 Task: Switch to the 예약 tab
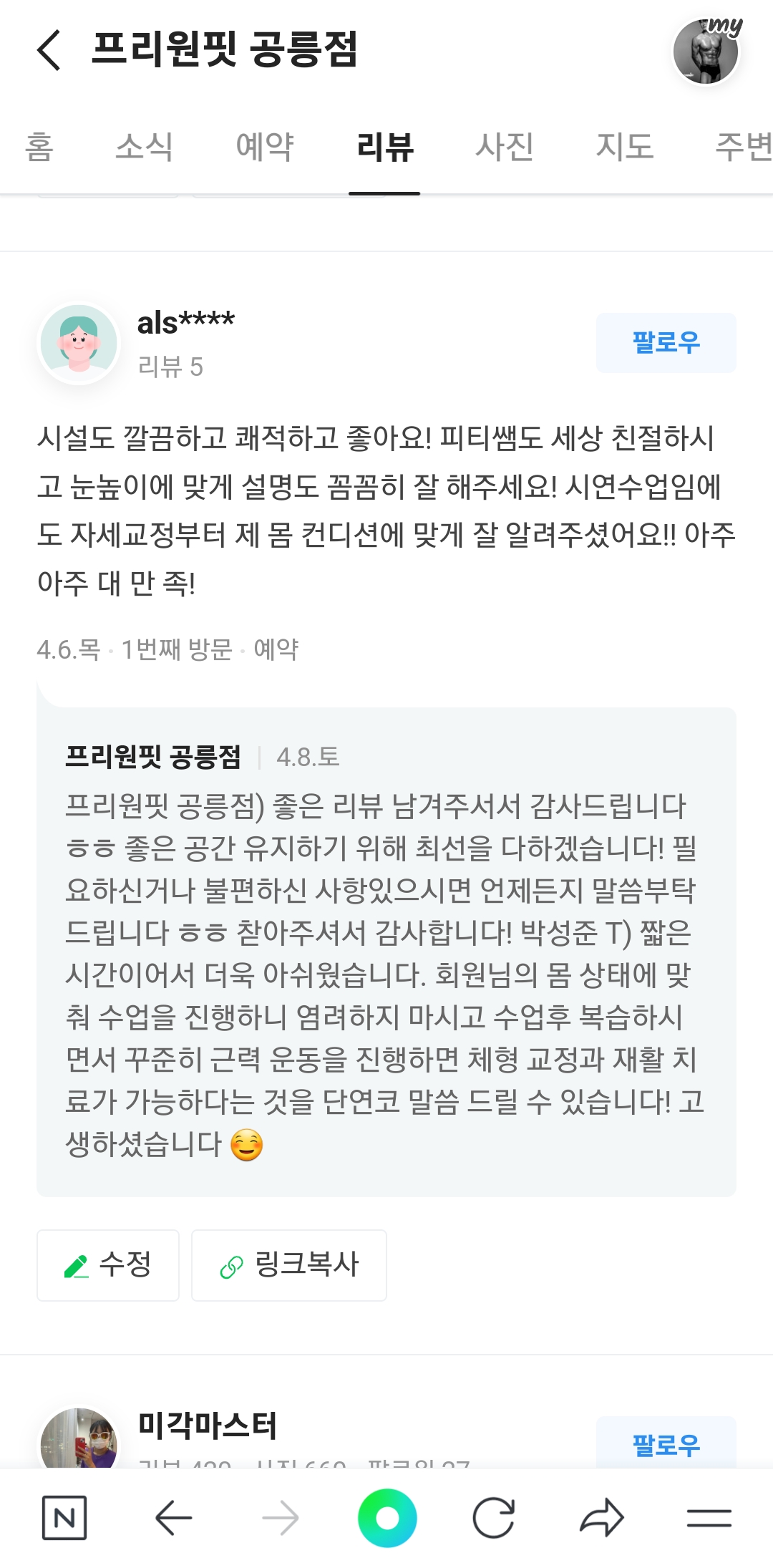(x=265, y=147)
